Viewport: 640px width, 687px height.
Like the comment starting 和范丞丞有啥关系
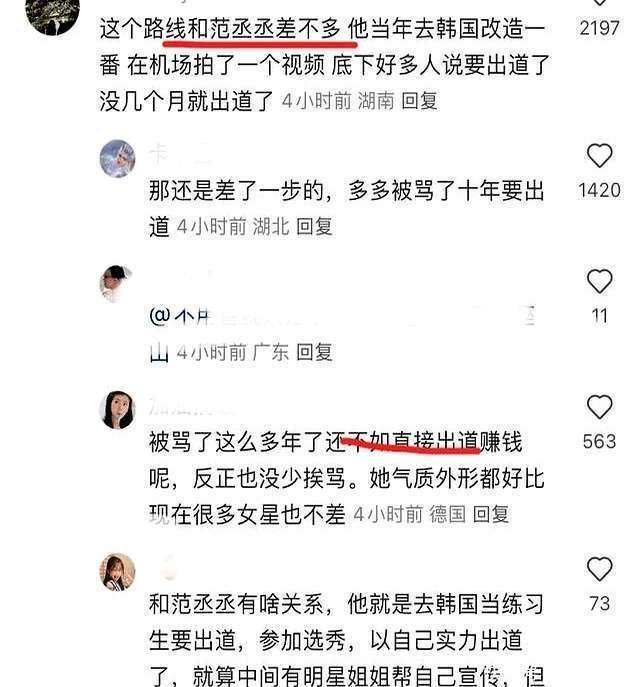pyautogui.click(x=599, y=570)
